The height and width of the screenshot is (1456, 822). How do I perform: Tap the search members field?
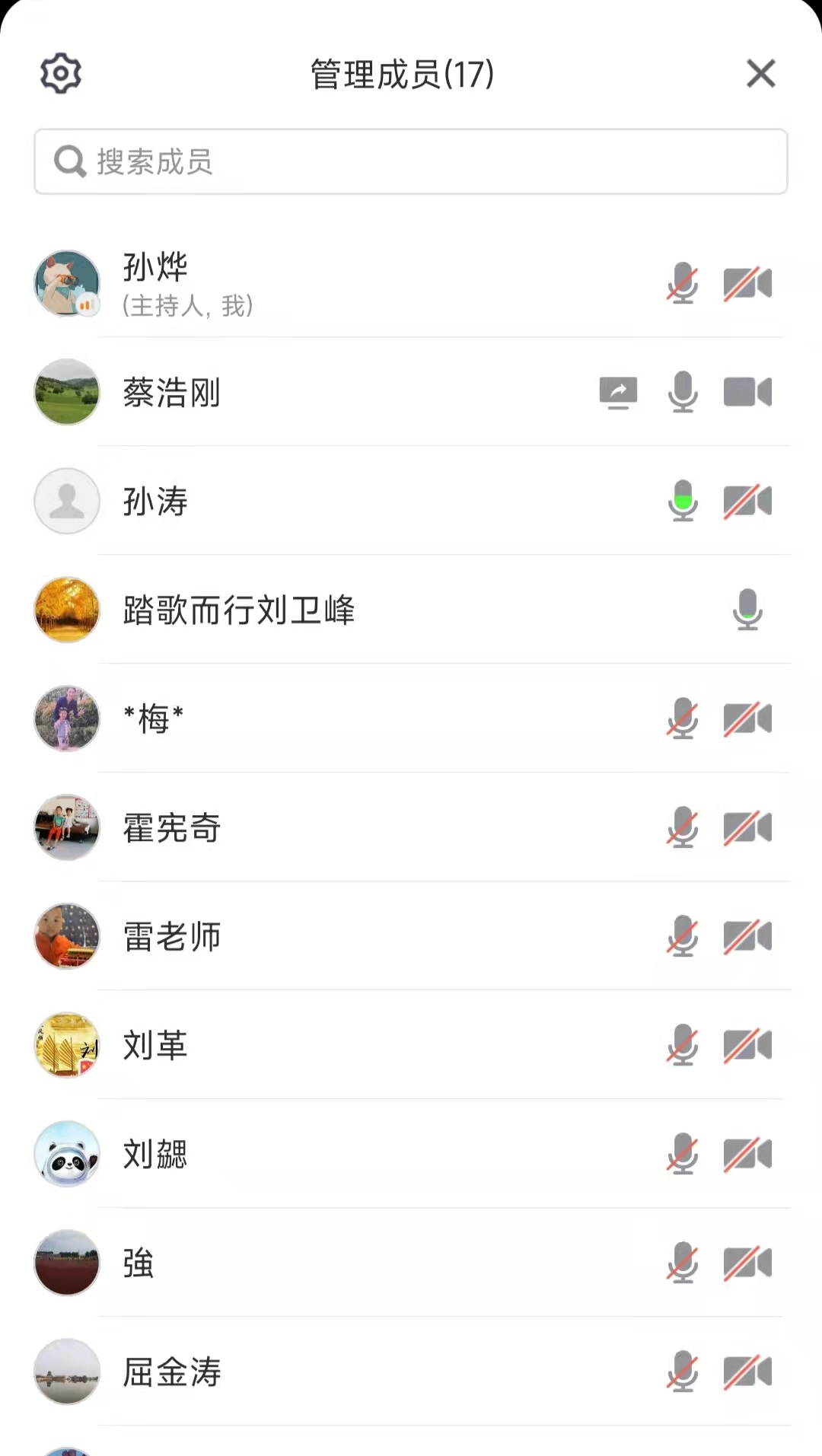411,161
